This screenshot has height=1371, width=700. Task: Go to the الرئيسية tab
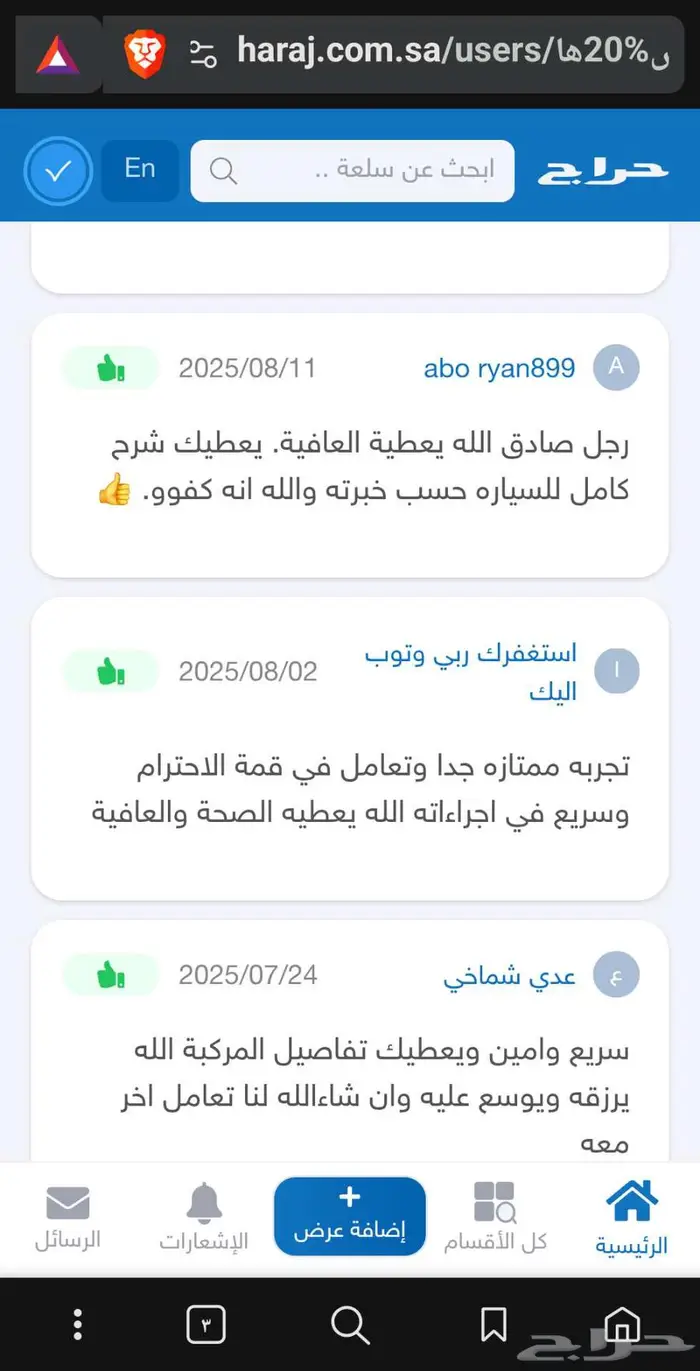pos(632,1217)
